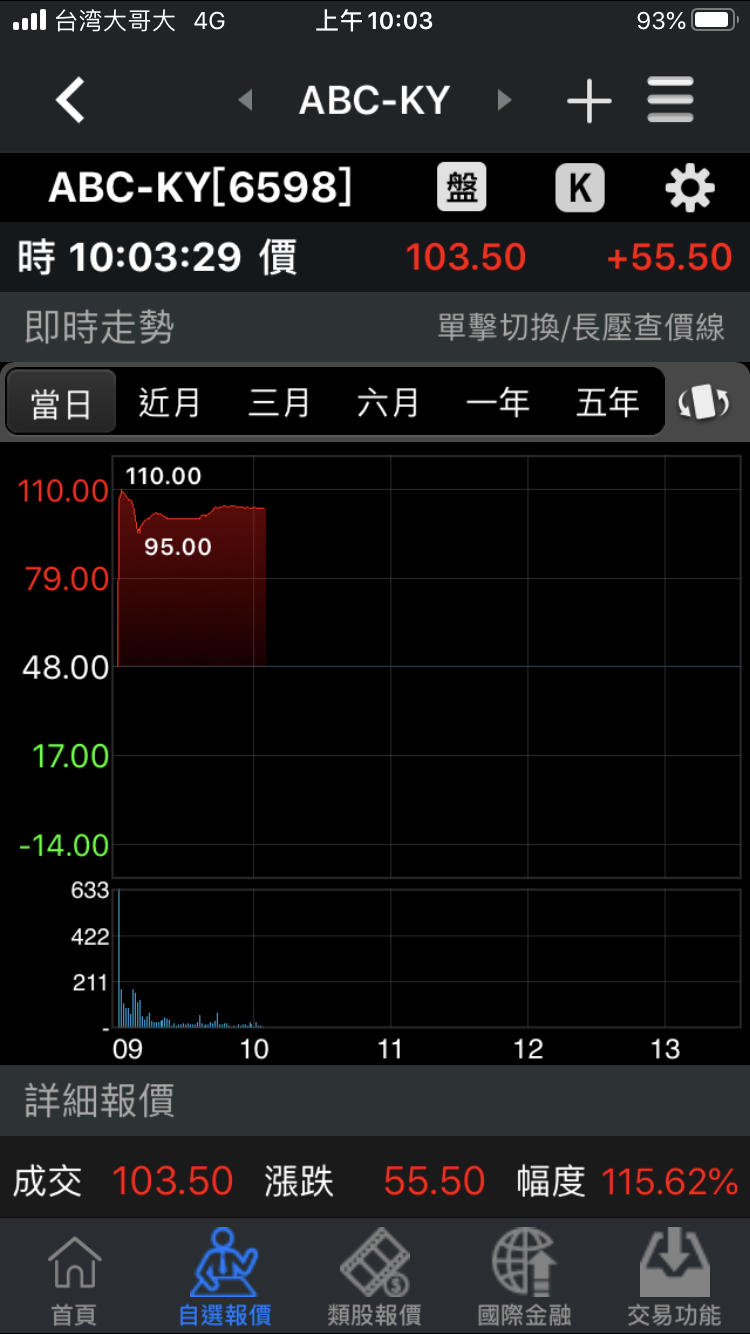
Task: Open the 類股報價 tab
Action: pos(375,1280)
